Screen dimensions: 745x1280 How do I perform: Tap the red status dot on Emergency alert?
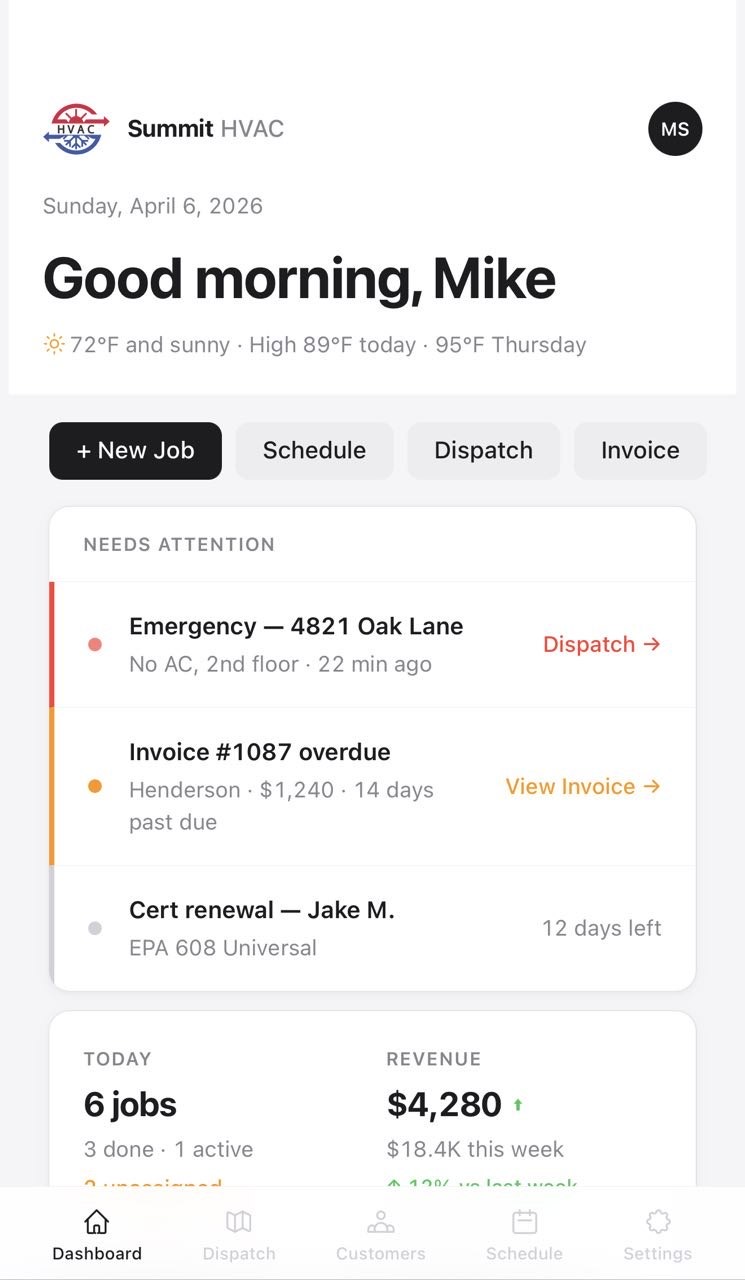coord(95,644)
